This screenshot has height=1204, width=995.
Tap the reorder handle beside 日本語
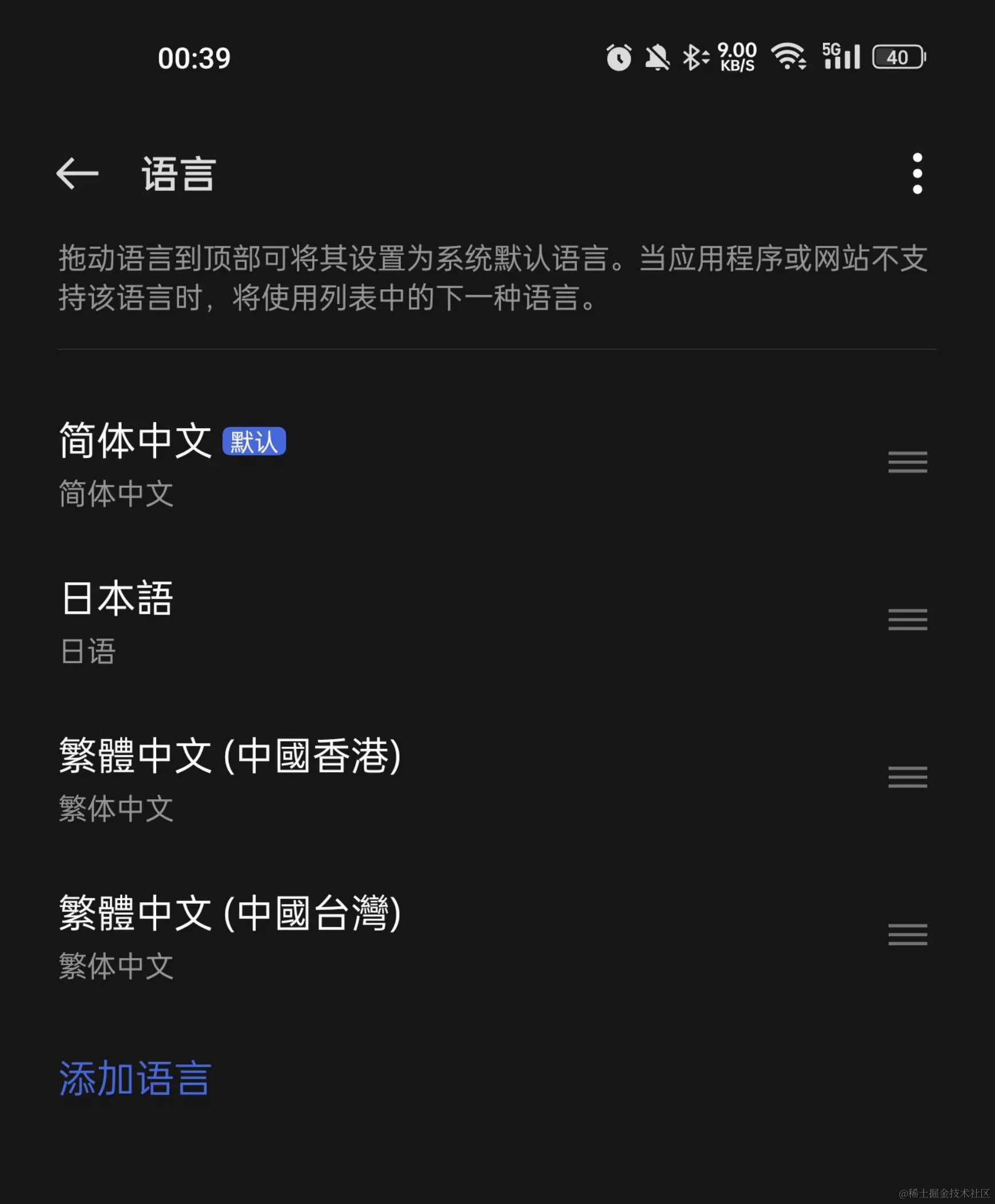(x=908, y=620)
